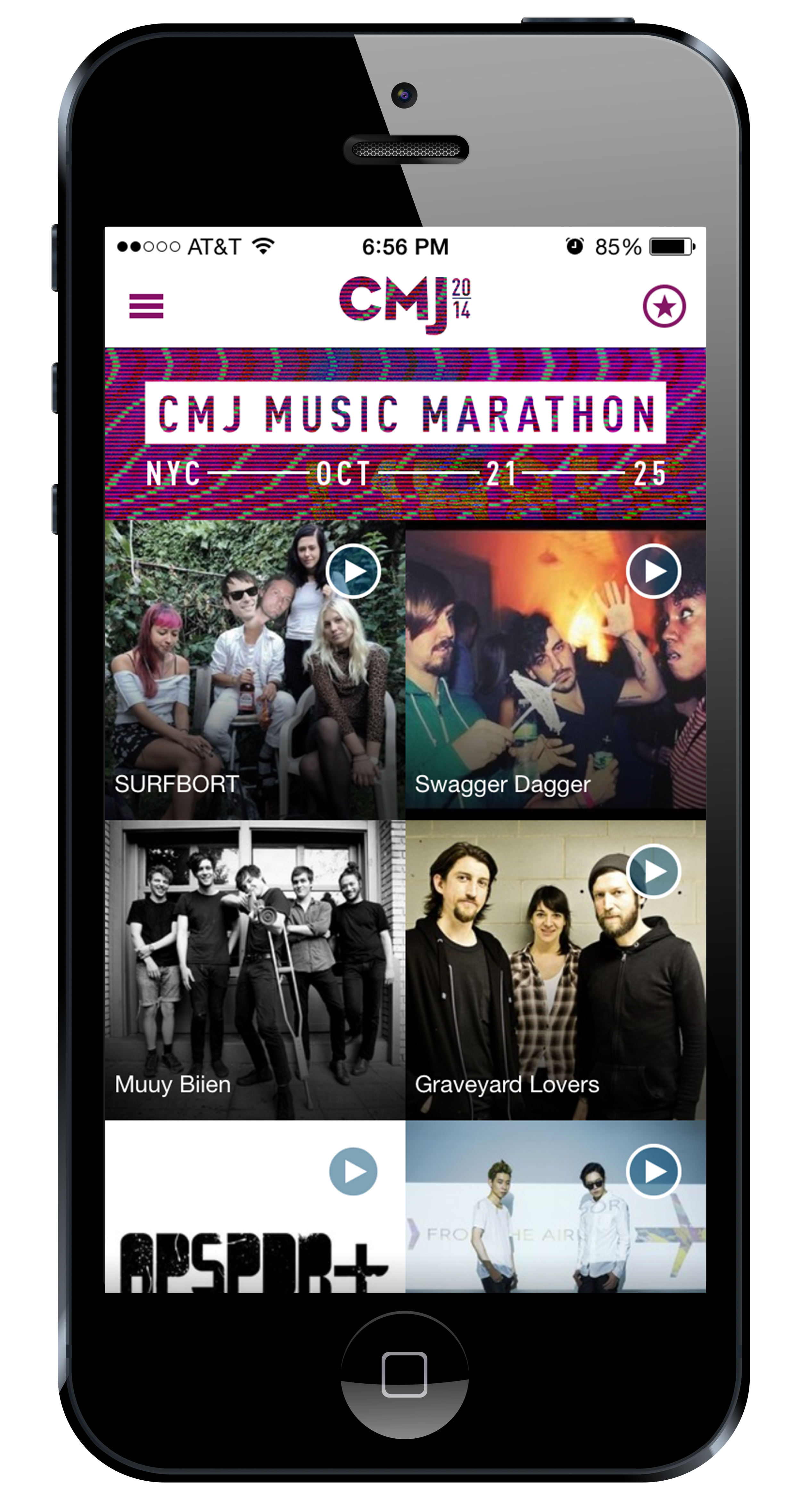Select the Graveyard Lovers artist tile
Image resolution: width=801 pixels, height=1512 pixels.
pos(556,970)
